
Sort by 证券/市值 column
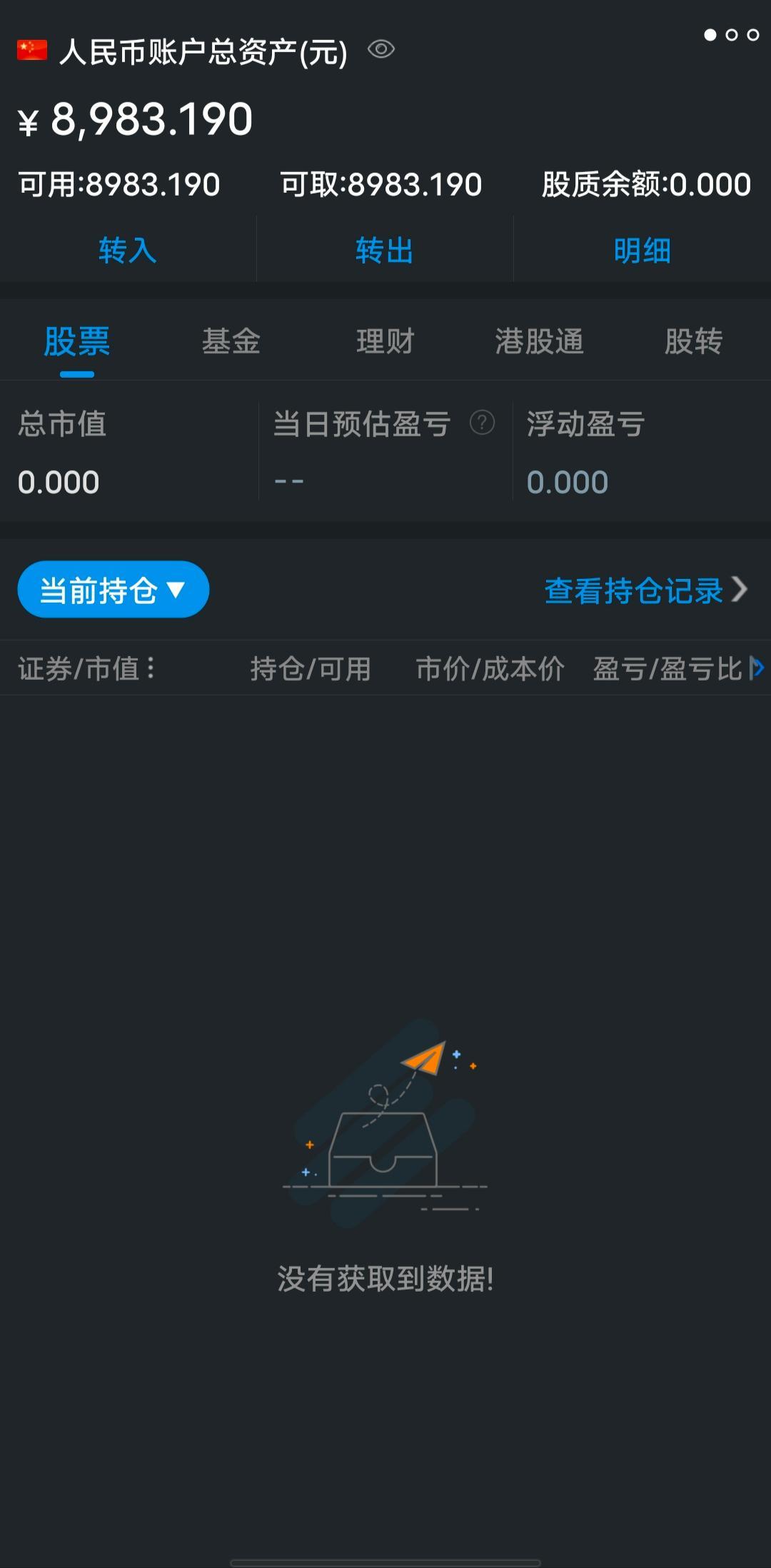point(86,669)
